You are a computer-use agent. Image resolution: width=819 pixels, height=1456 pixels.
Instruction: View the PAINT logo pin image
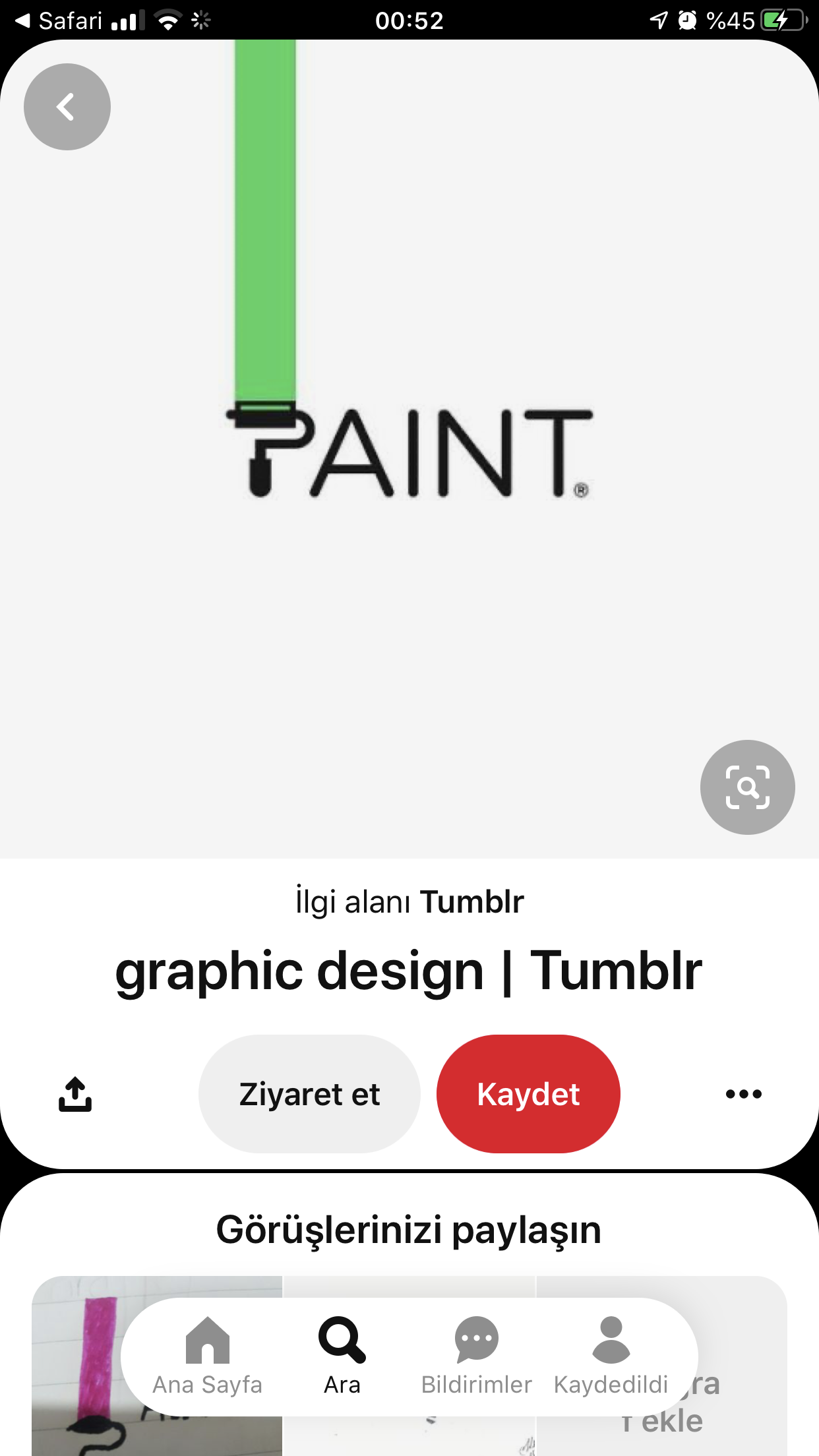(x=409, y=448)
